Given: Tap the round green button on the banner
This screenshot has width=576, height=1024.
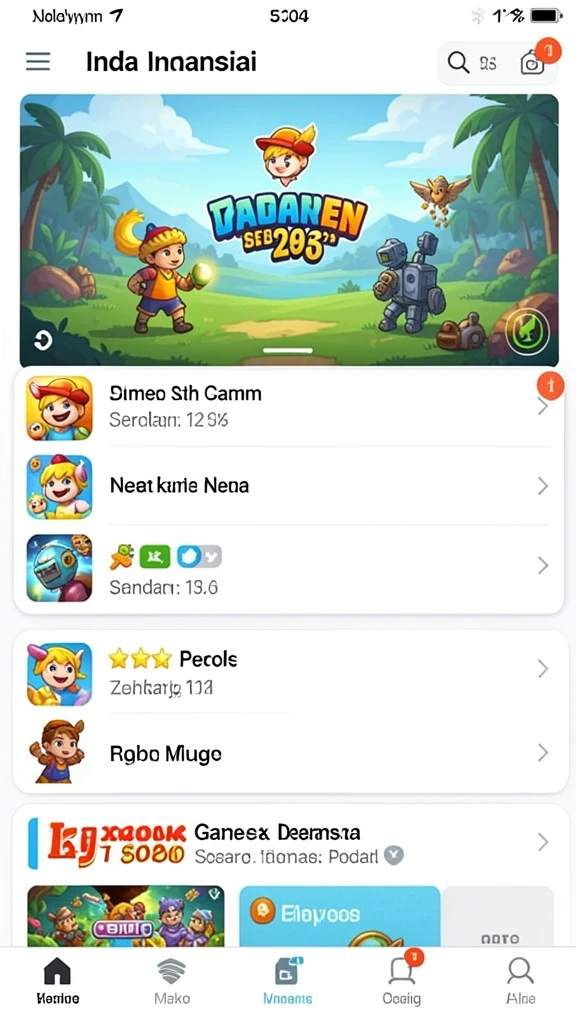Looking at the screenshot, I should 528,332.
